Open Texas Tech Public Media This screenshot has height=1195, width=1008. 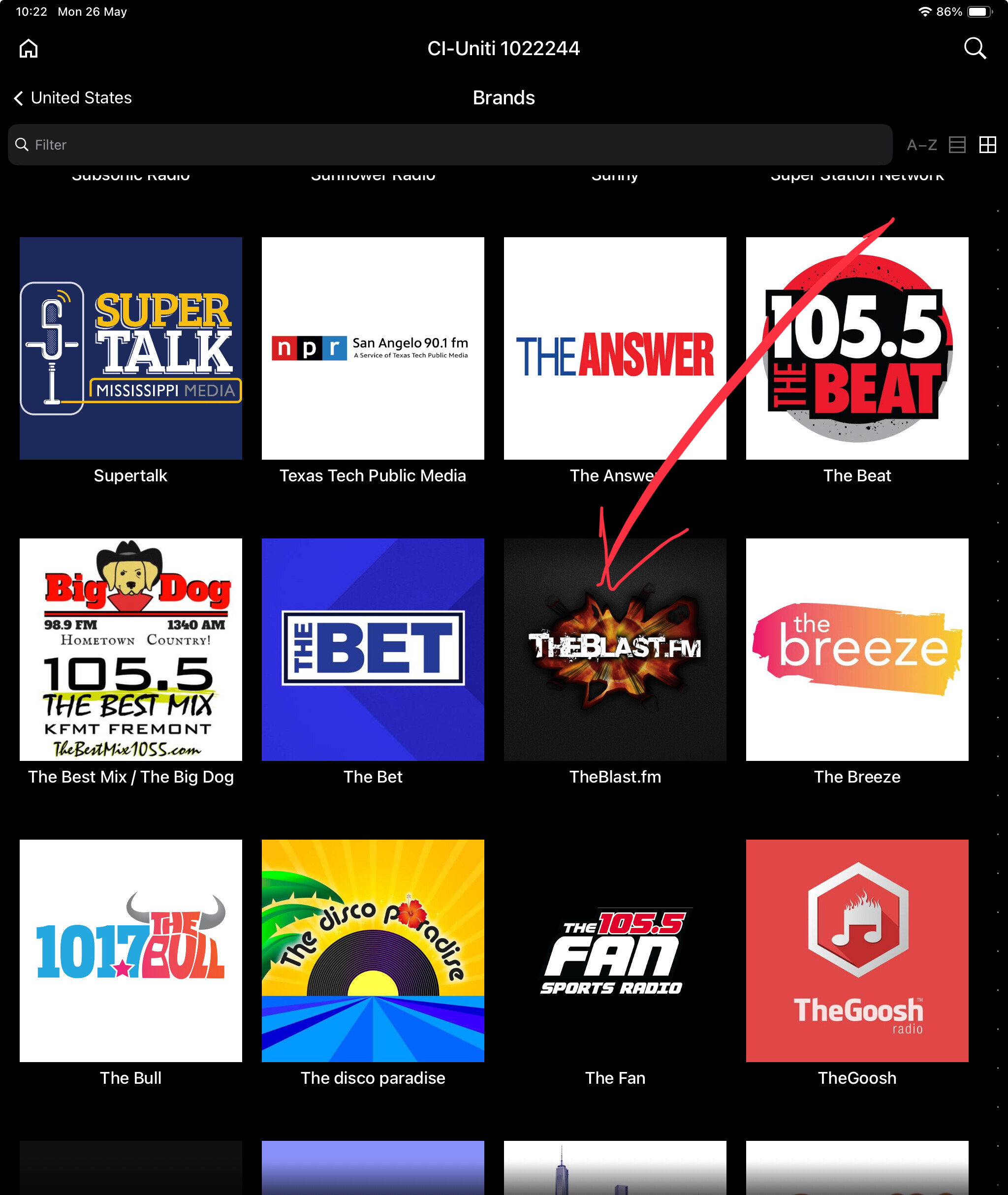click(373, 348)
